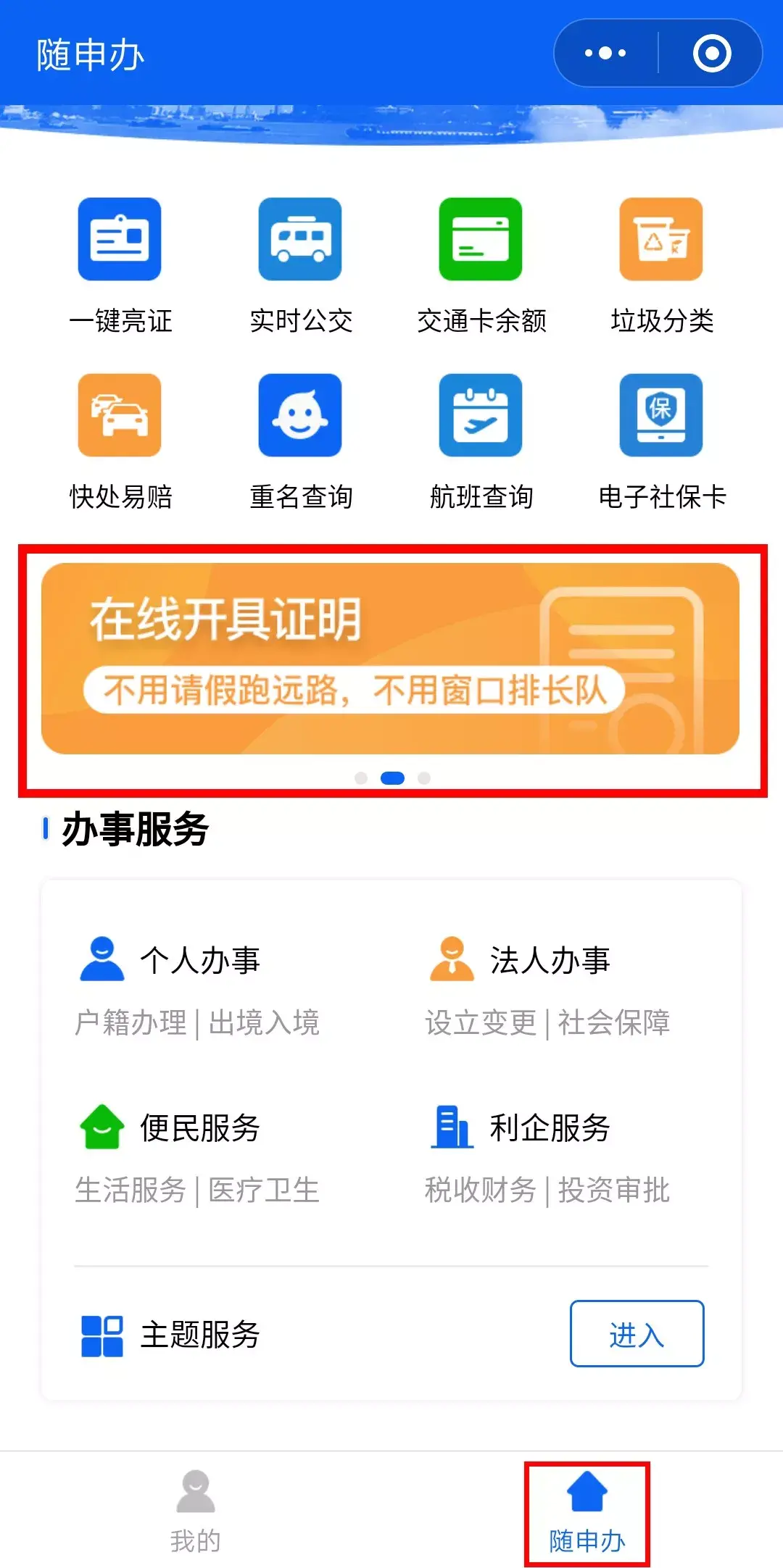Tap the 在线开具证明 banner
783x1568 pixels.
point(390,659)
